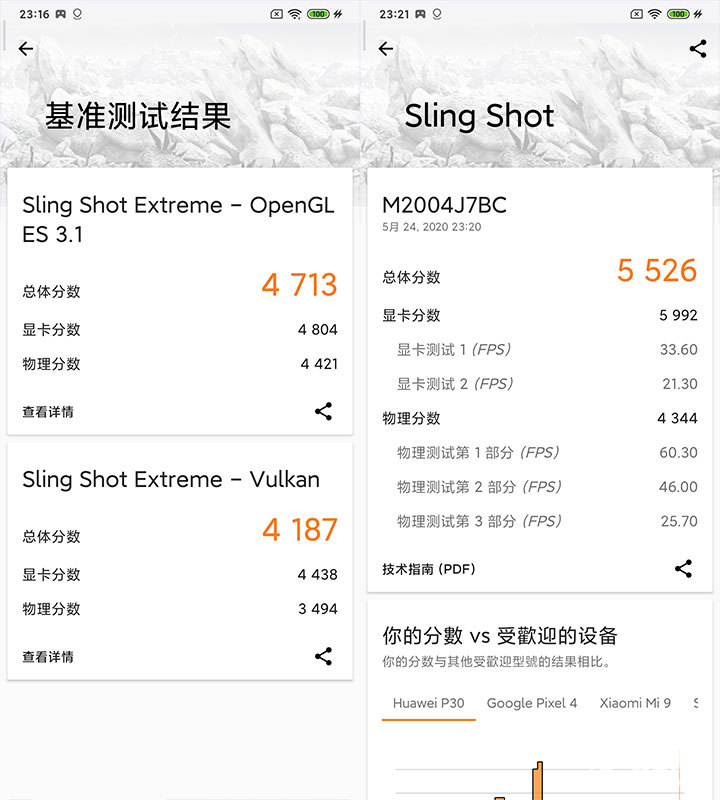The height and width of the screenshot is (800, 720).
Task: Share via icon beside Sling Shot title
Action: [698, 49]
